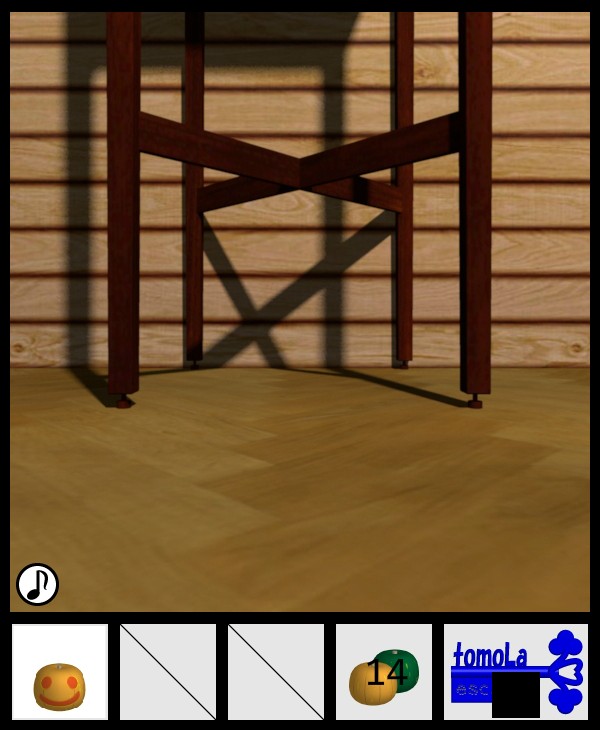Viewport: 600px width, 730px height.
Task: Select the smiling pumpkin inventory item
Action: coord(60,672)
